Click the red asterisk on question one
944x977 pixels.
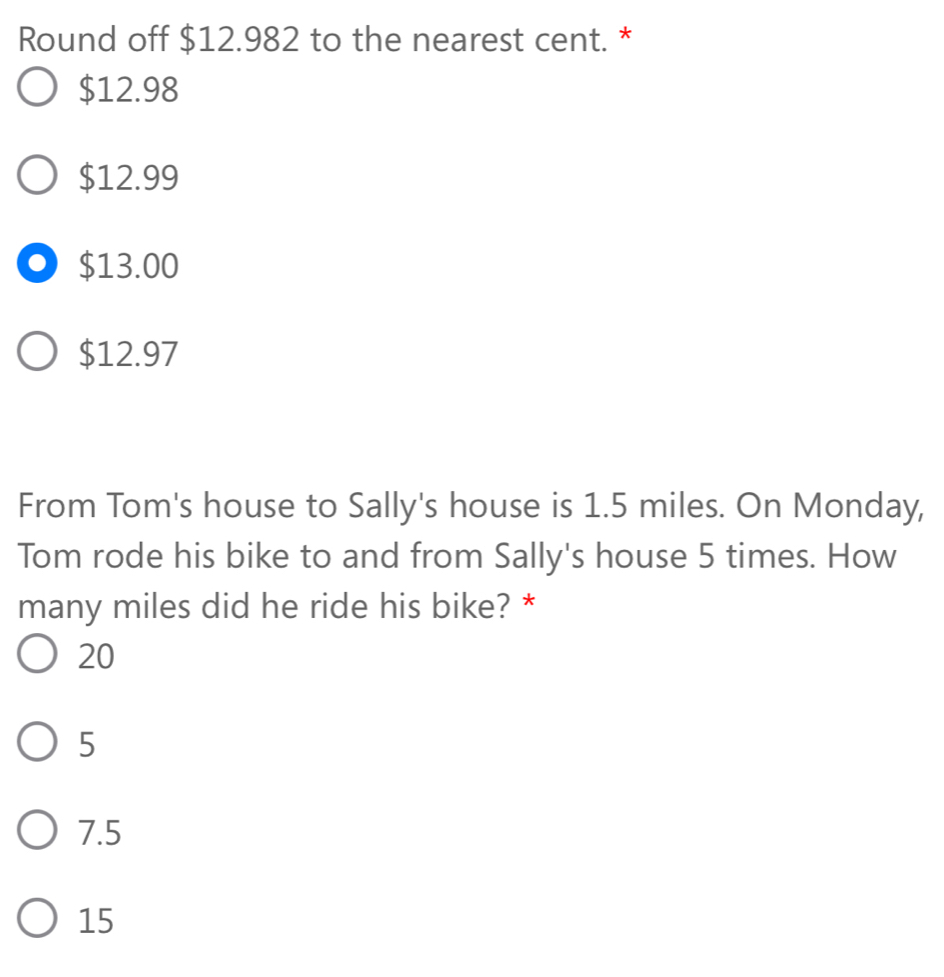627,34
